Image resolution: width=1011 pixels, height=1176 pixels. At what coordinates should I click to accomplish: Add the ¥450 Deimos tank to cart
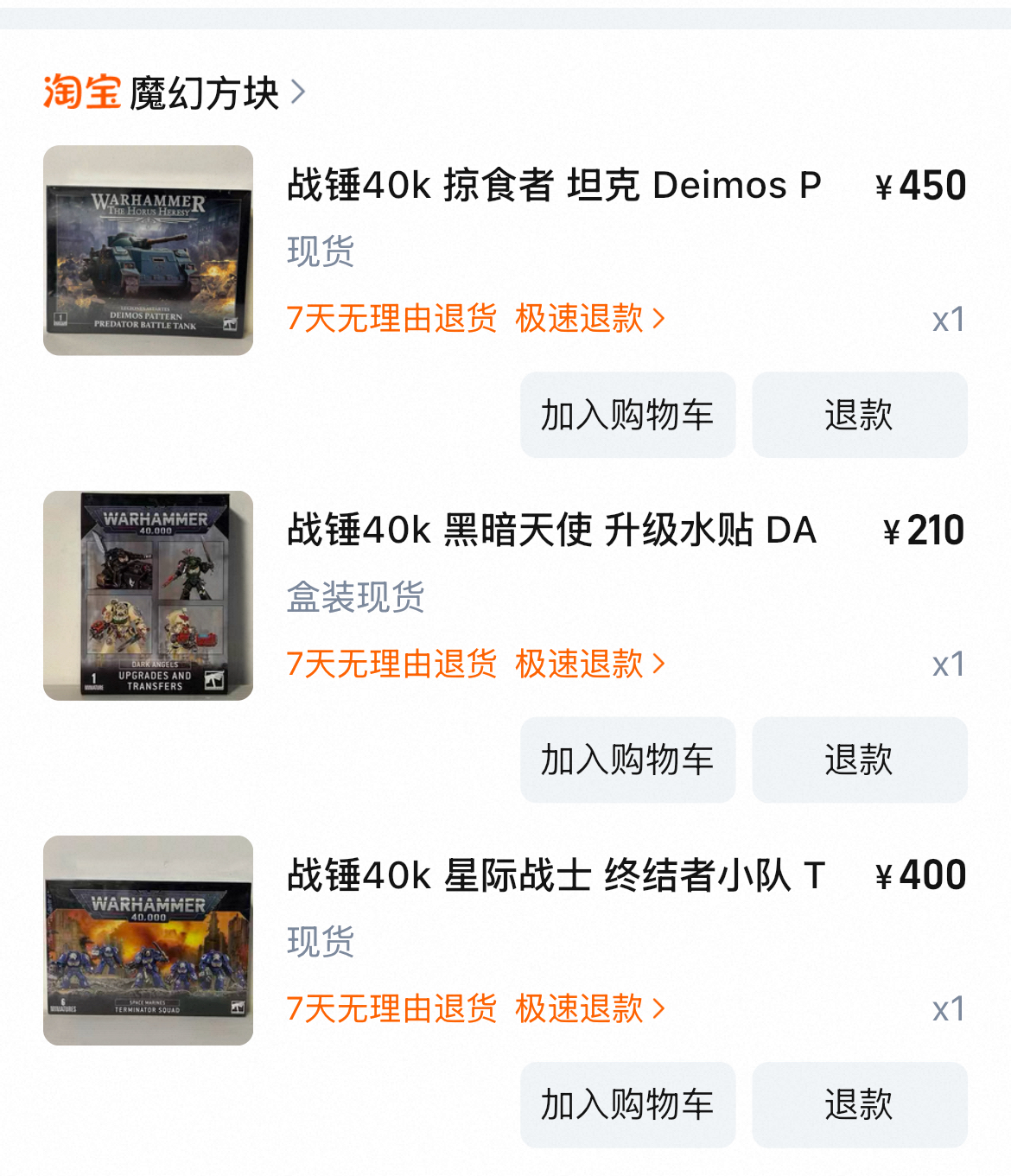[x=627, y=415]
